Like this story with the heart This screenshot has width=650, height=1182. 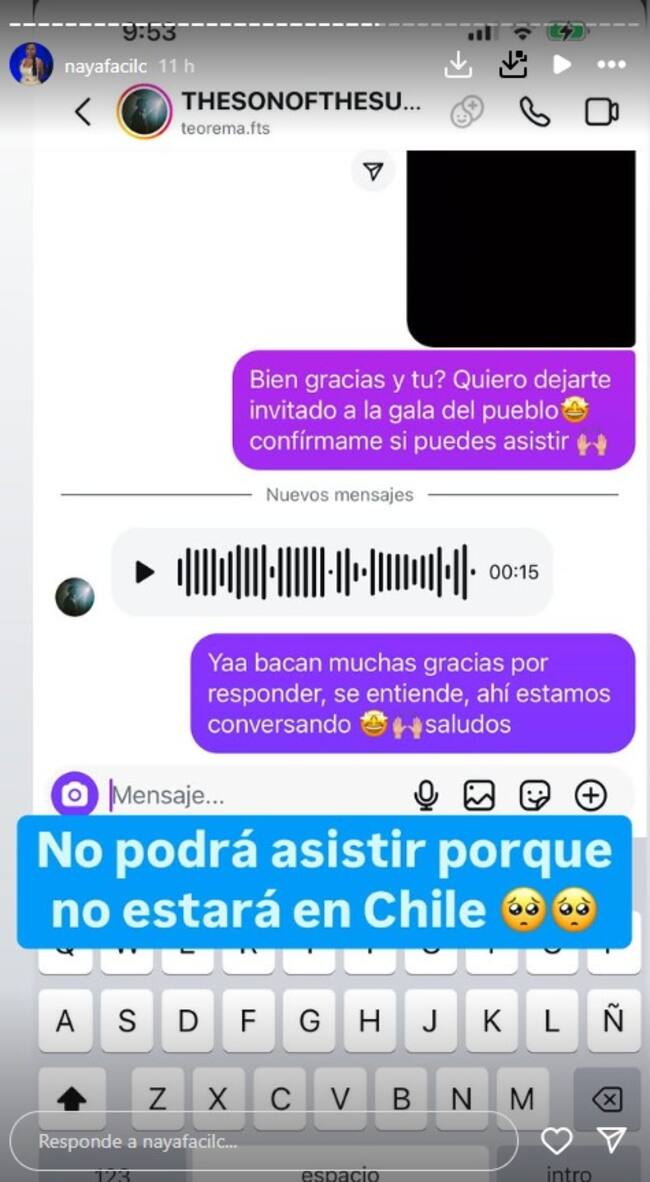pos(556,1141)
